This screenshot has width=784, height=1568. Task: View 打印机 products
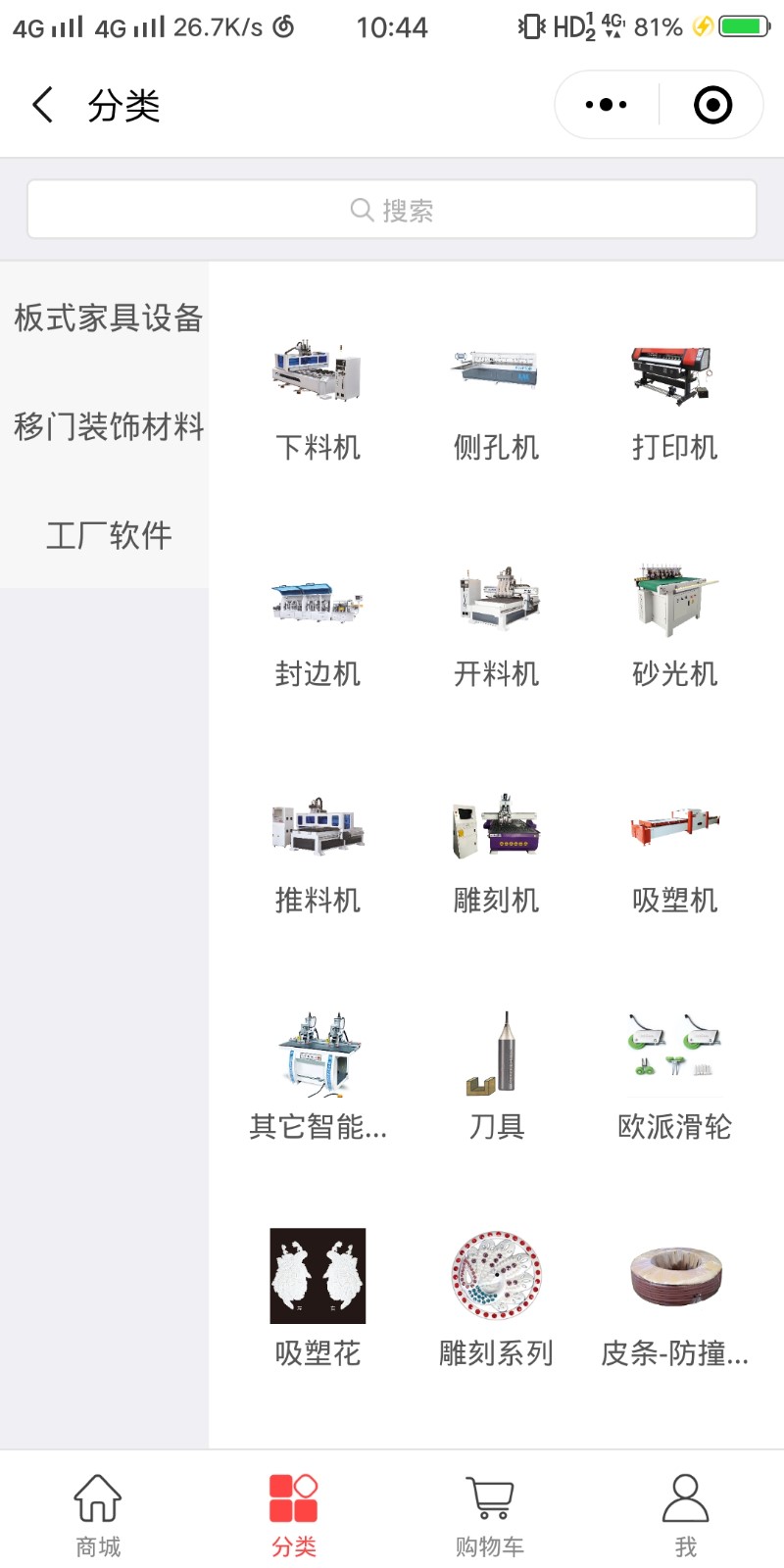coord(674,398)
